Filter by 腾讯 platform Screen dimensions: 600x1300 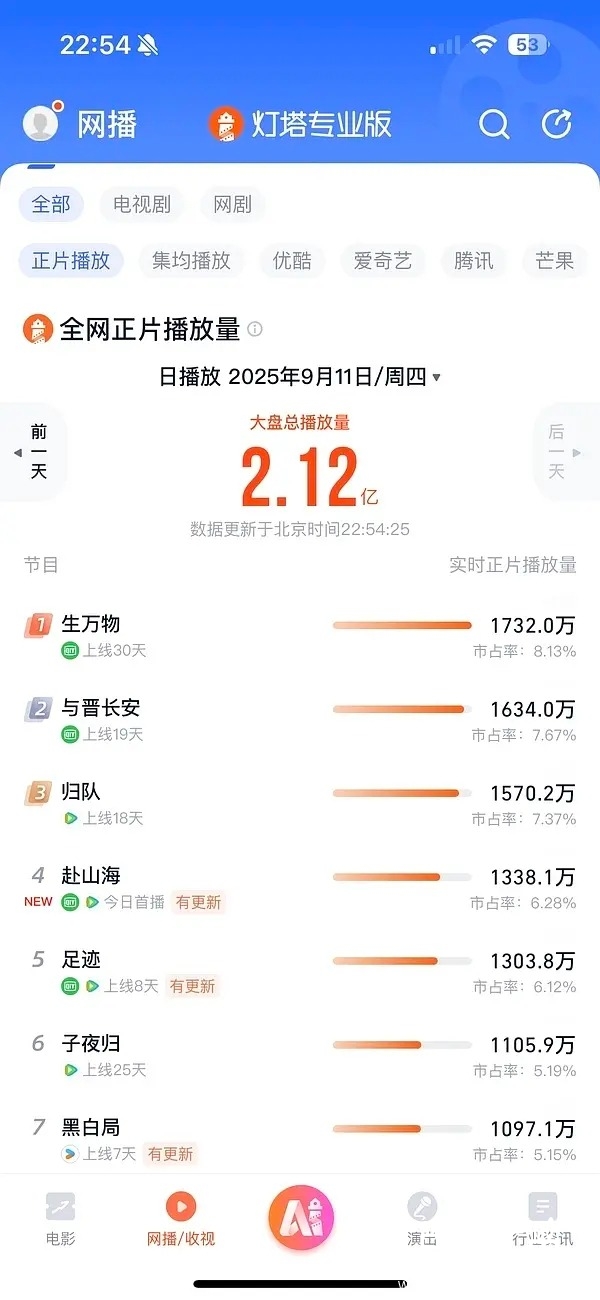(x=474, y=261)
